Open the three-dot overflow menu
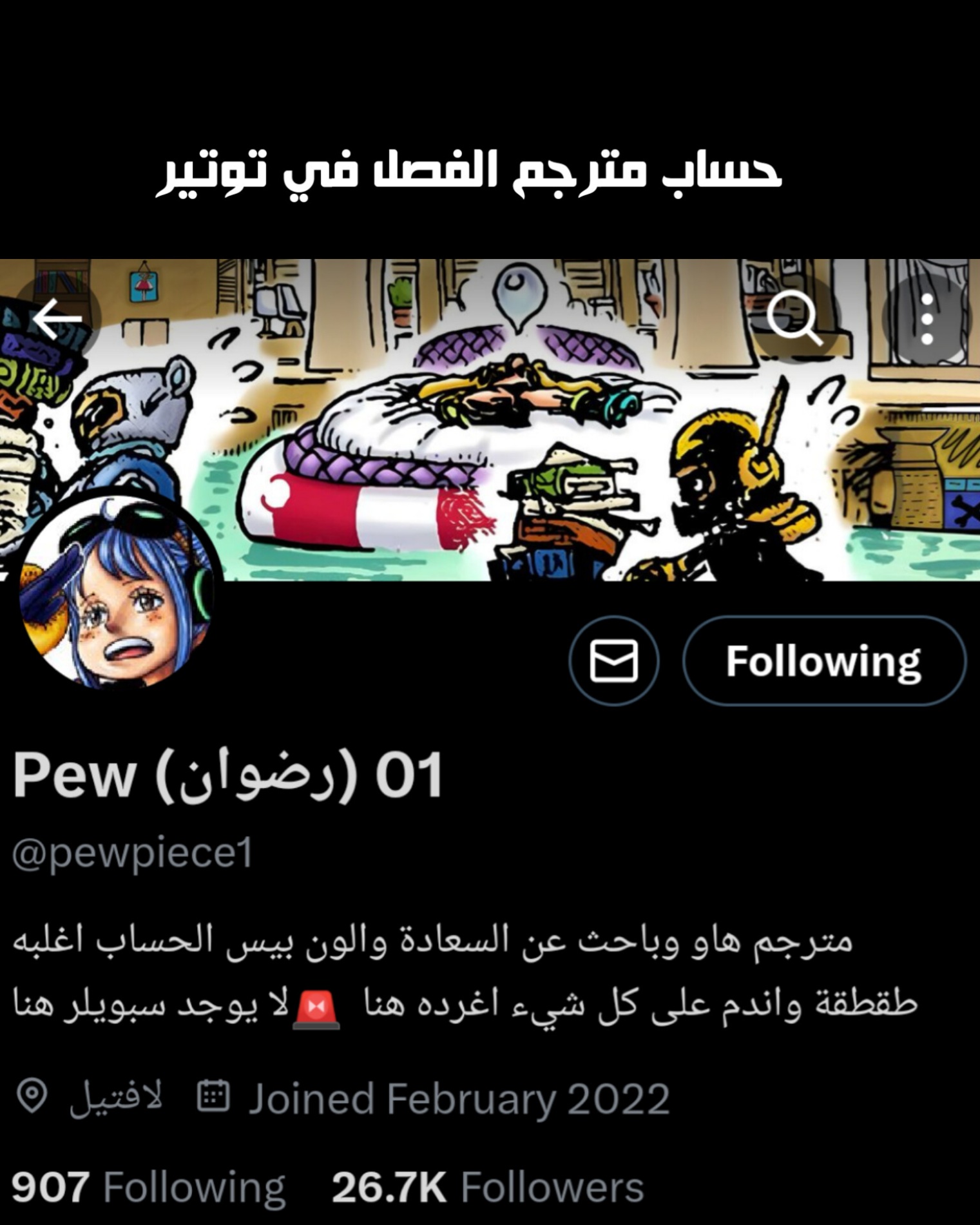The width and height of the screenshot is (980, 1225). click(x=927, y=318)
